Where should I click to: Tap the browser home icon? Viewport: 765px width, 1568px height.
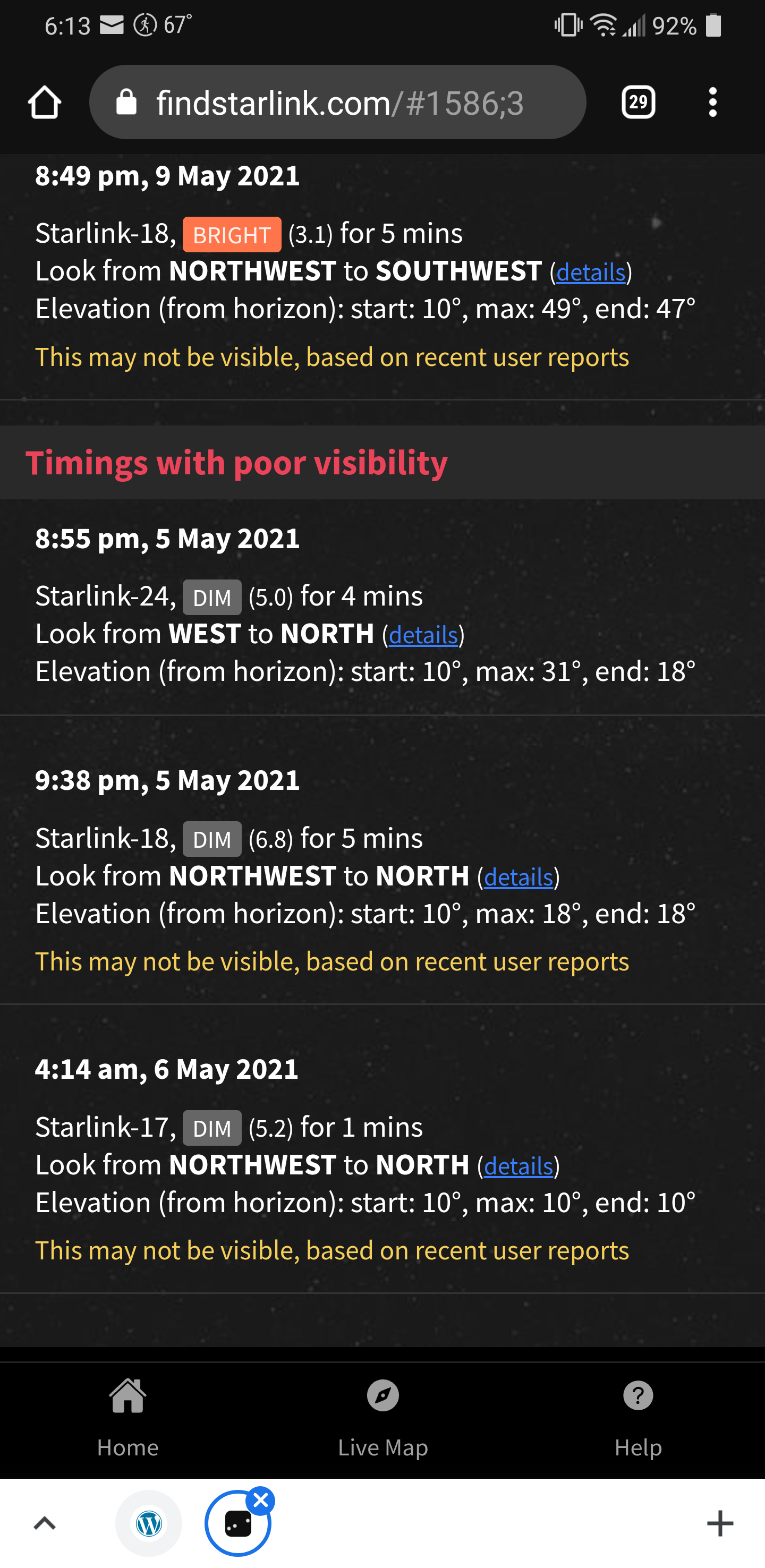pyautogui.click(x=45, y=103)
